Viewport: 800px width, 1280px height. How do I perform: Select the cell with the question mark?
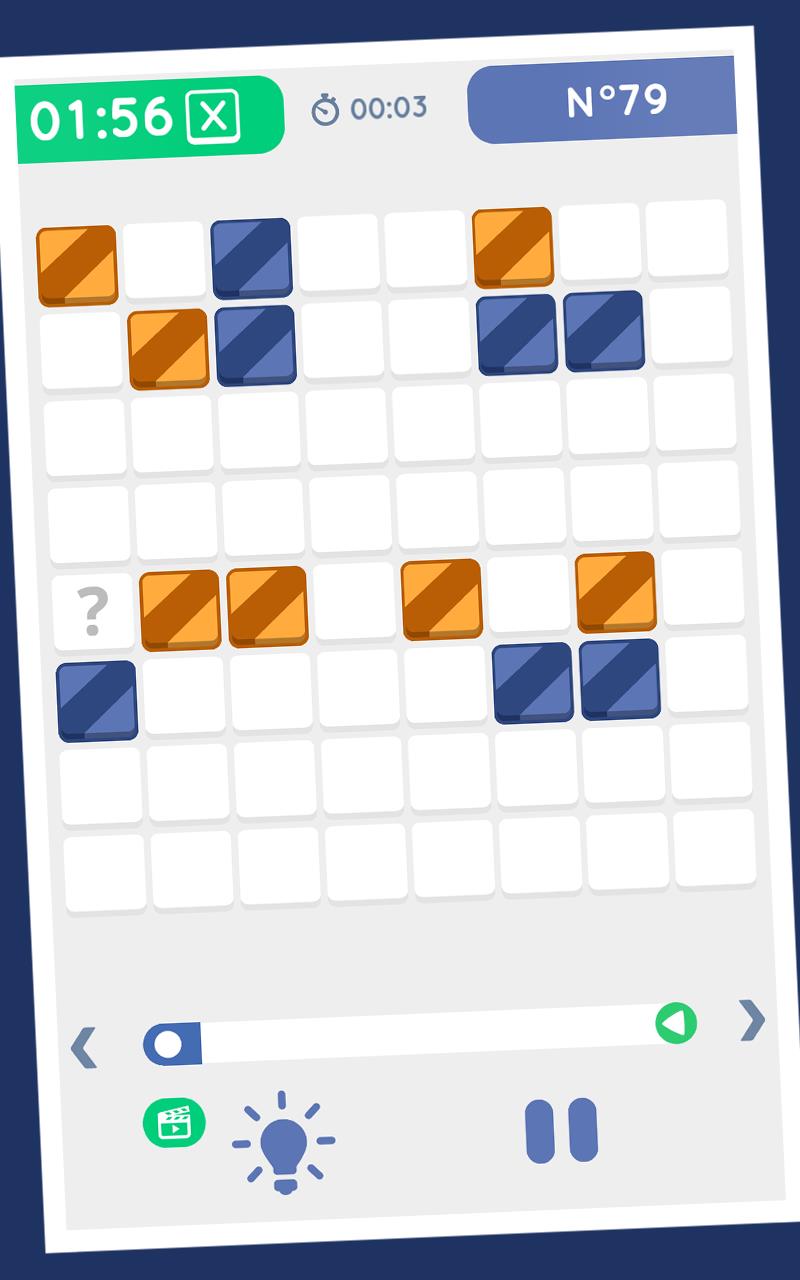click(92, 612)
